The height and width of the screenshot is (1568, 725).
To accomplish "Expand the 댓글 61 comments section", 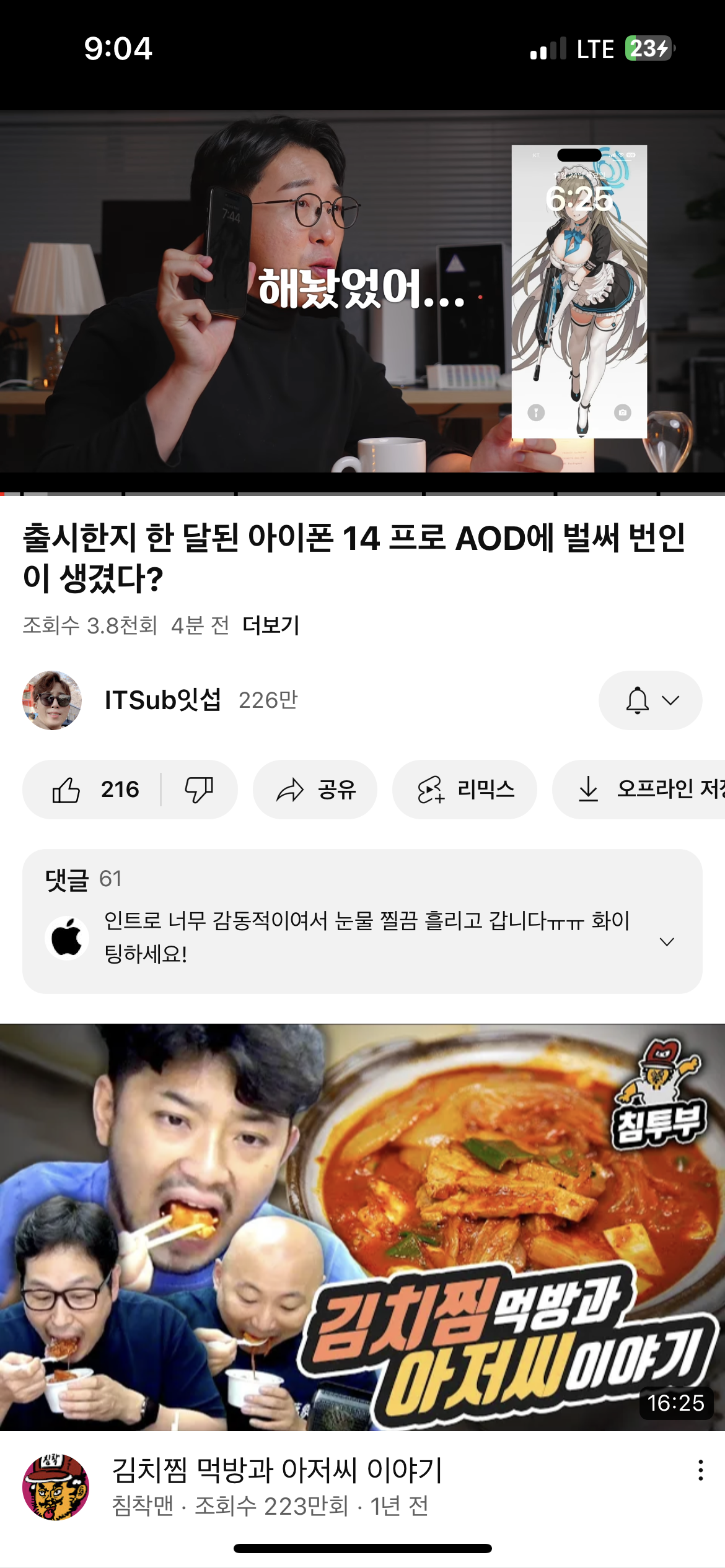I will click(362, 921).
